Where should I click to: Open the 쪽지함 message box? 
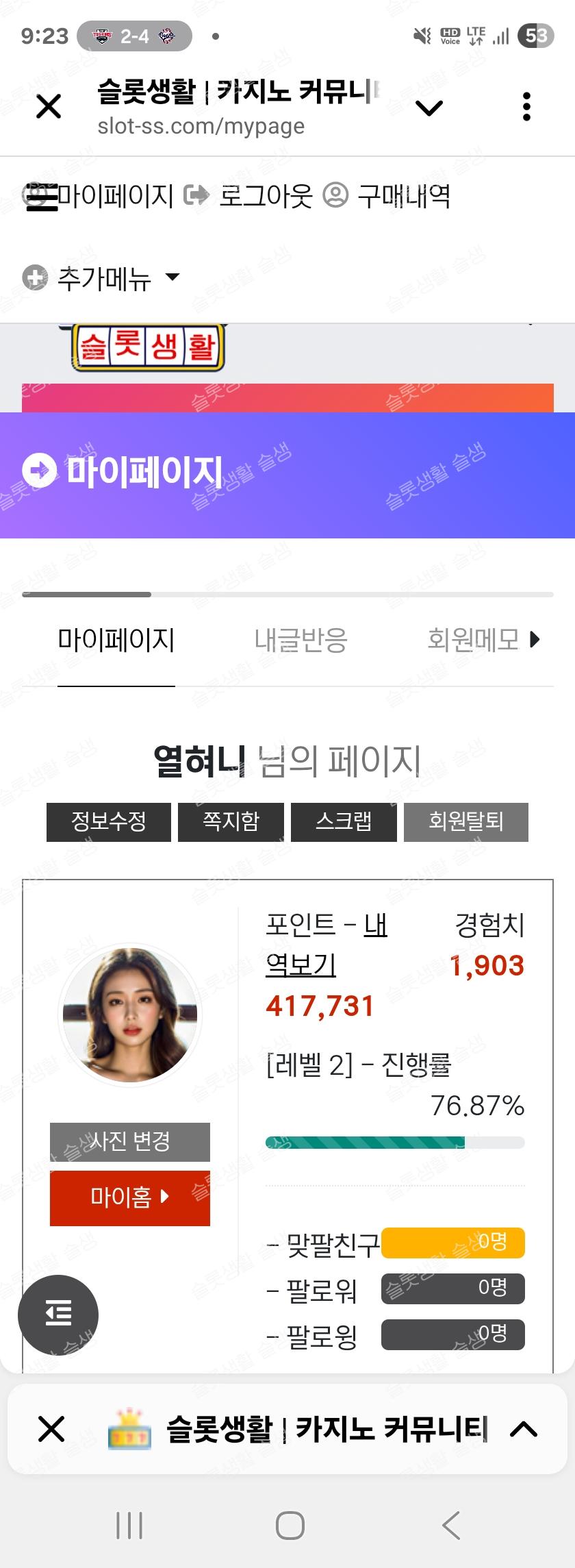(231, 821)
